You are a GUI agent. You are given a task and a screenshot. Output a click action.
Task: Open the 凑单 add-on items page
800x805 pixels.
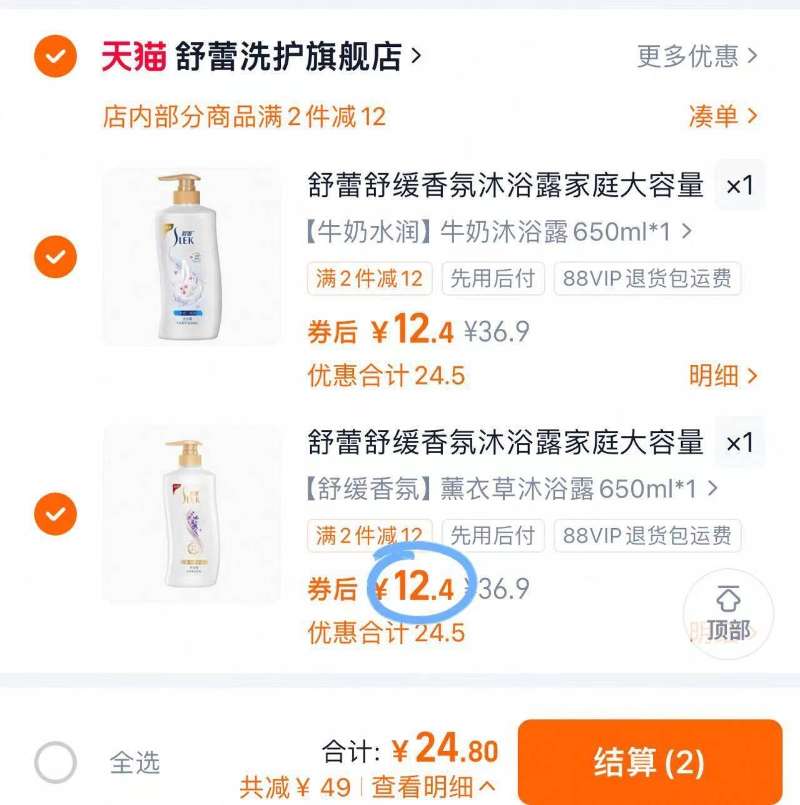[x=722, y=114]
